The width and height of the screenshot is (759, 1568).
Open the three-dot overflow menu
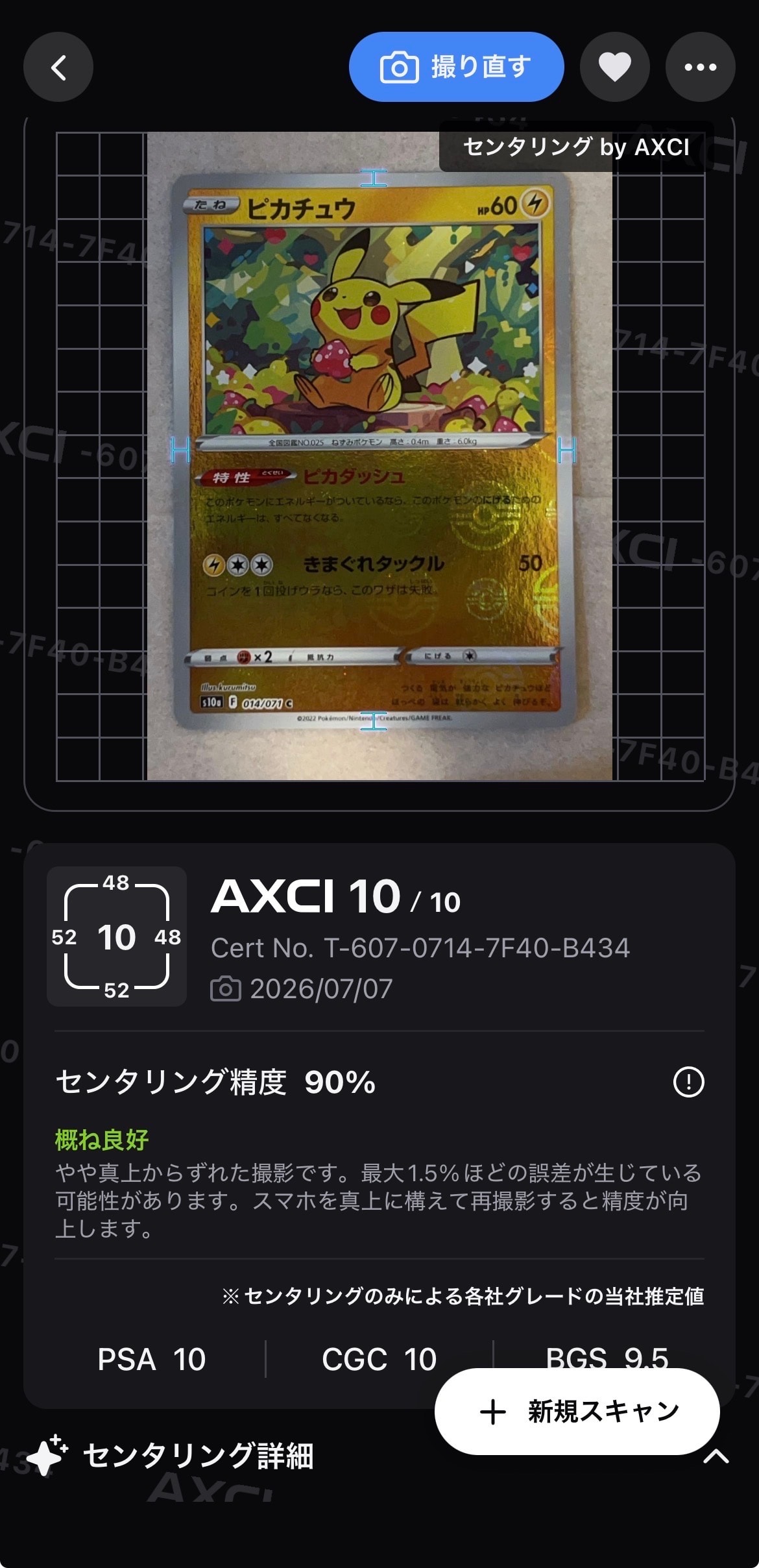tap(700, 67)
